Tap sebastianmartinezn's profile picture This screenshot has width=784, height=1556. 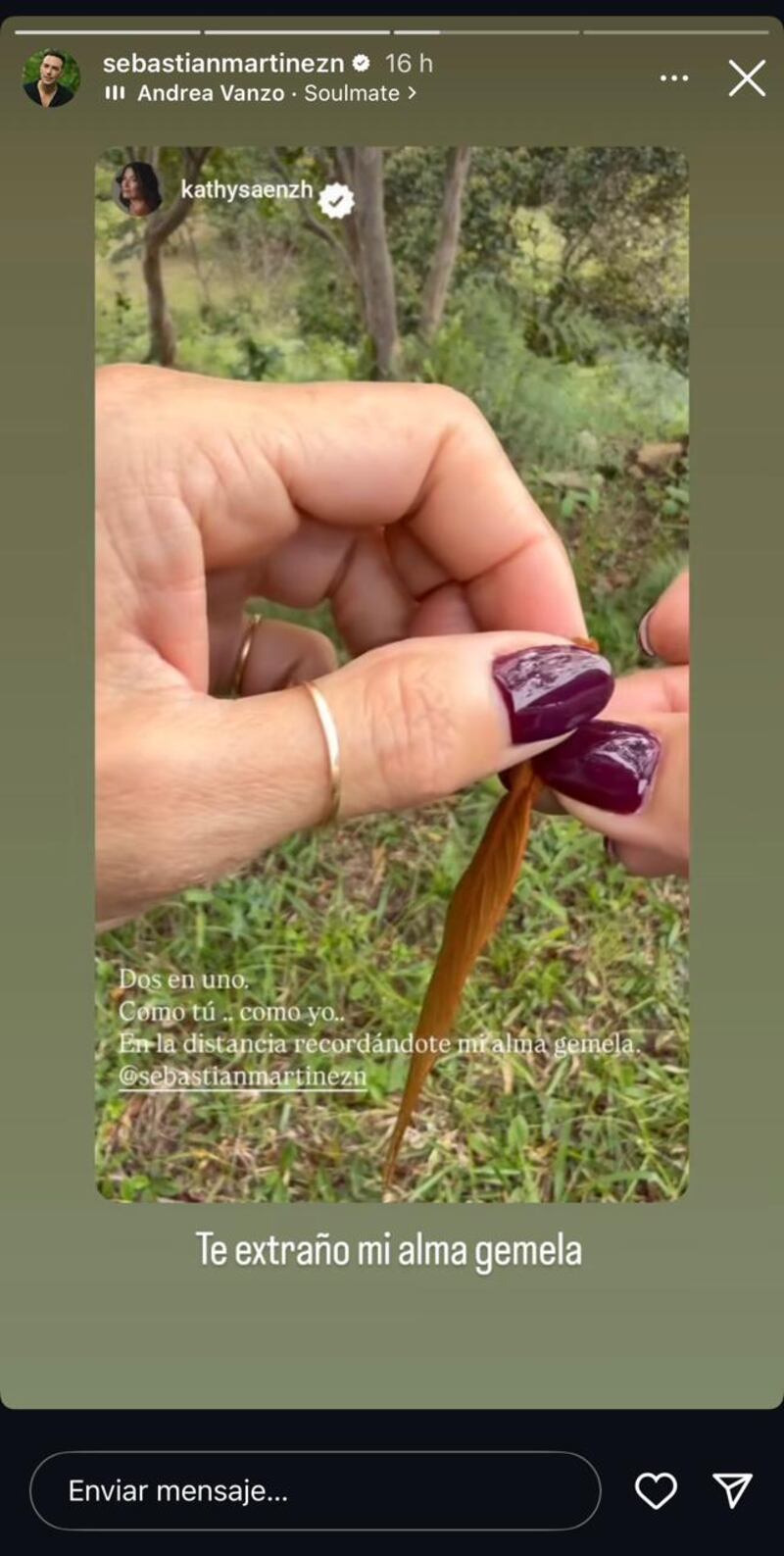coord(51,77)
